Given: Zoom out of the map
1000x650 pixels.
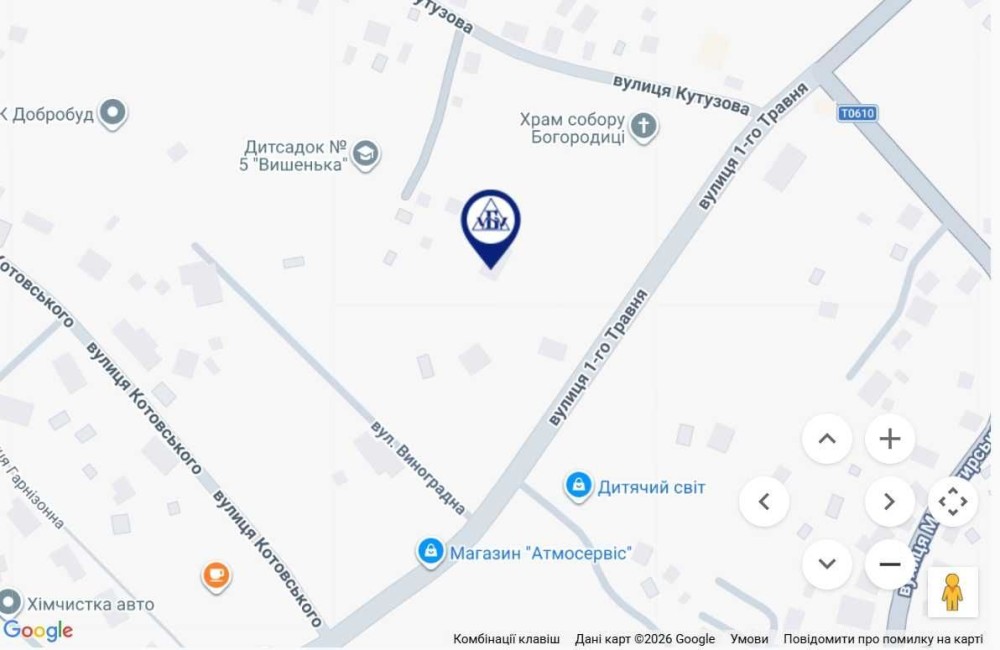Looking at the screenshot, I should [889, 564].
